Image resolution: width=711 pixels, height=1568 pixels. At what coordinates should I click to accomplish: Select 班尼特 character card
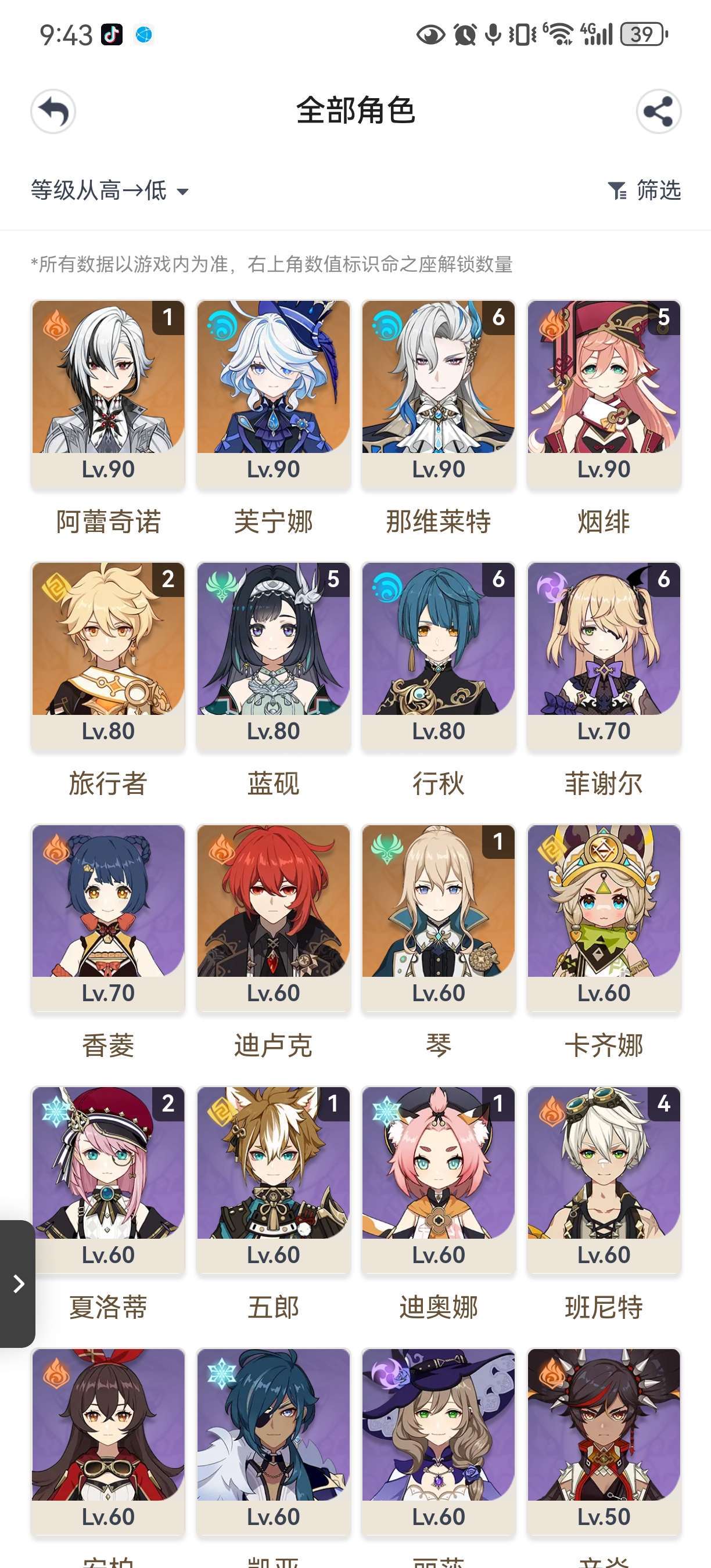click(x=604, y=1180)
